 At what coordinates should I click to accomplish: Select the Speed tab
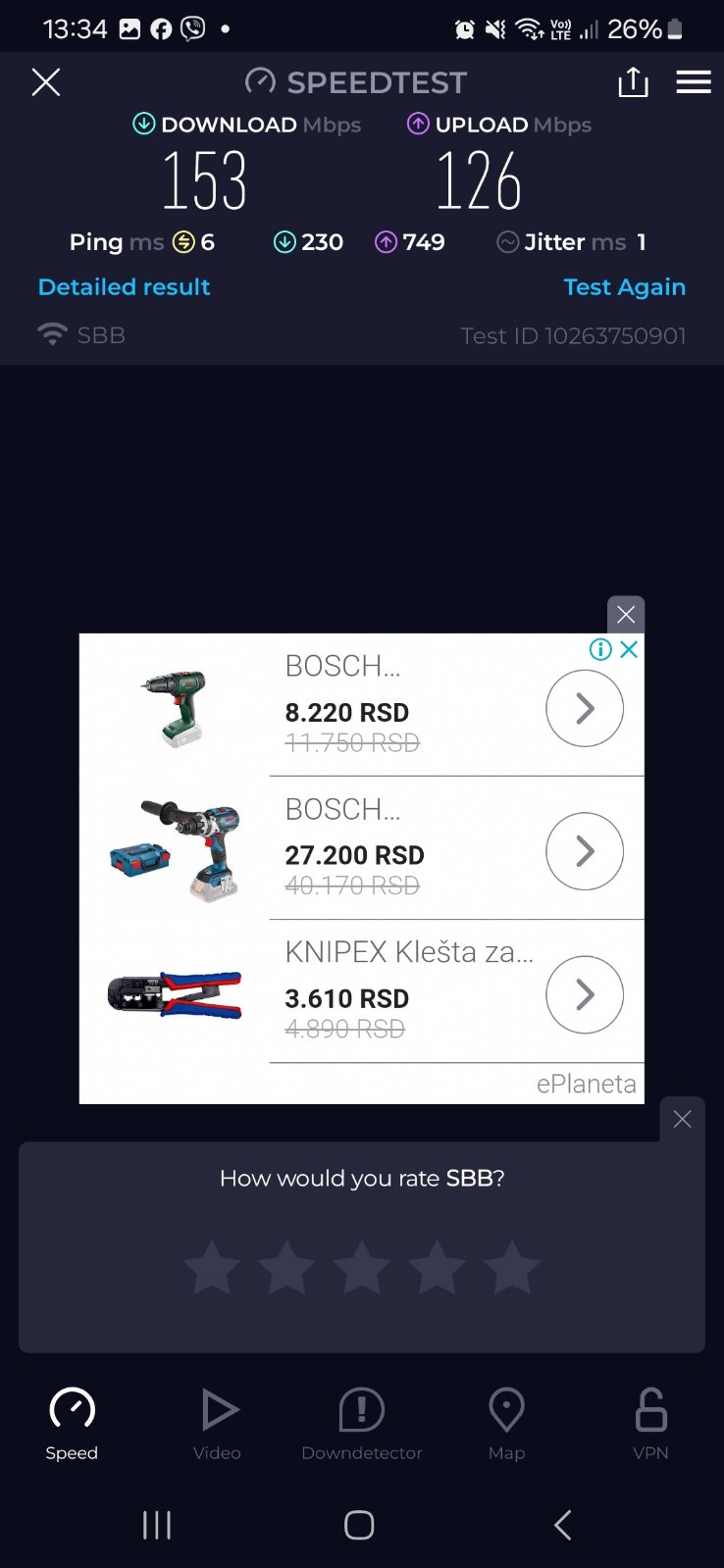pyautogui.click(x=72, y=1424)
